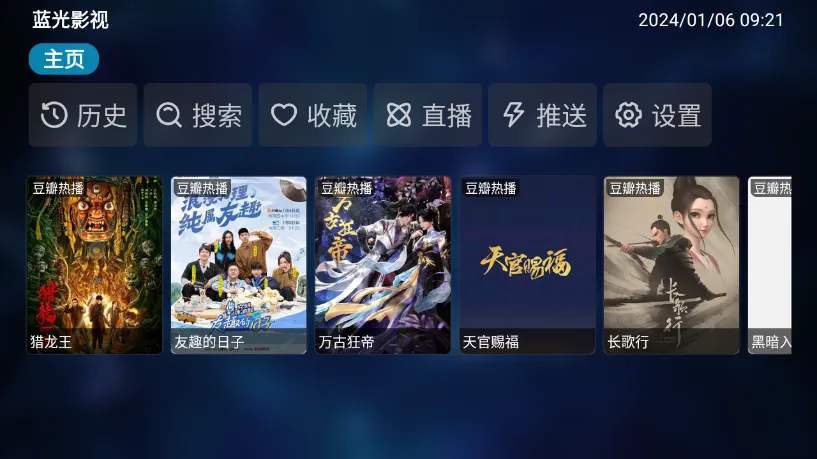The image size is (817, 459).
Task: Open the 天官赐福 card
Action: (x=527, y=265)
